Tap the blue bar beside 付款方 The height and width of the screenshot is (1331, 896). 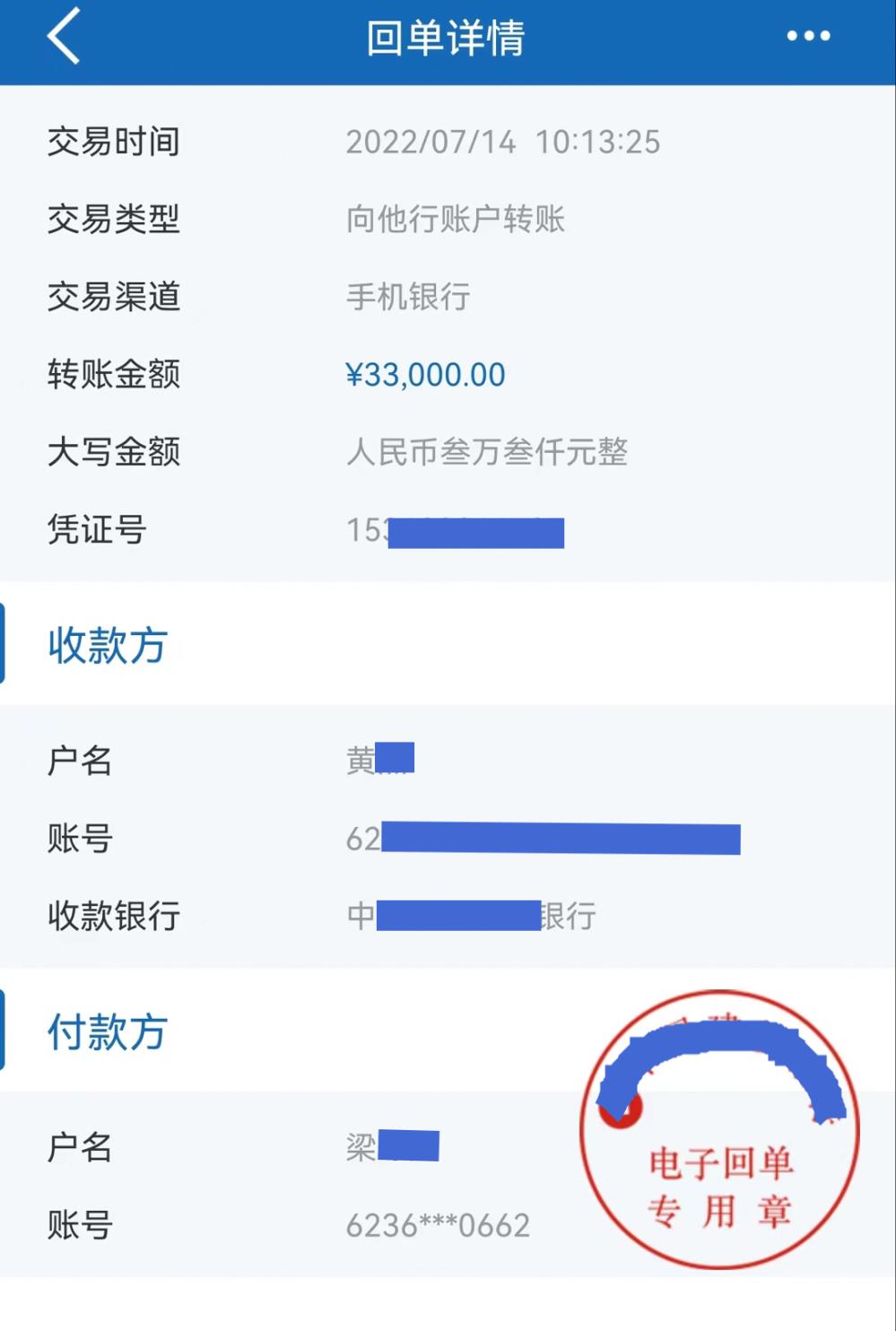point(4,1032)
